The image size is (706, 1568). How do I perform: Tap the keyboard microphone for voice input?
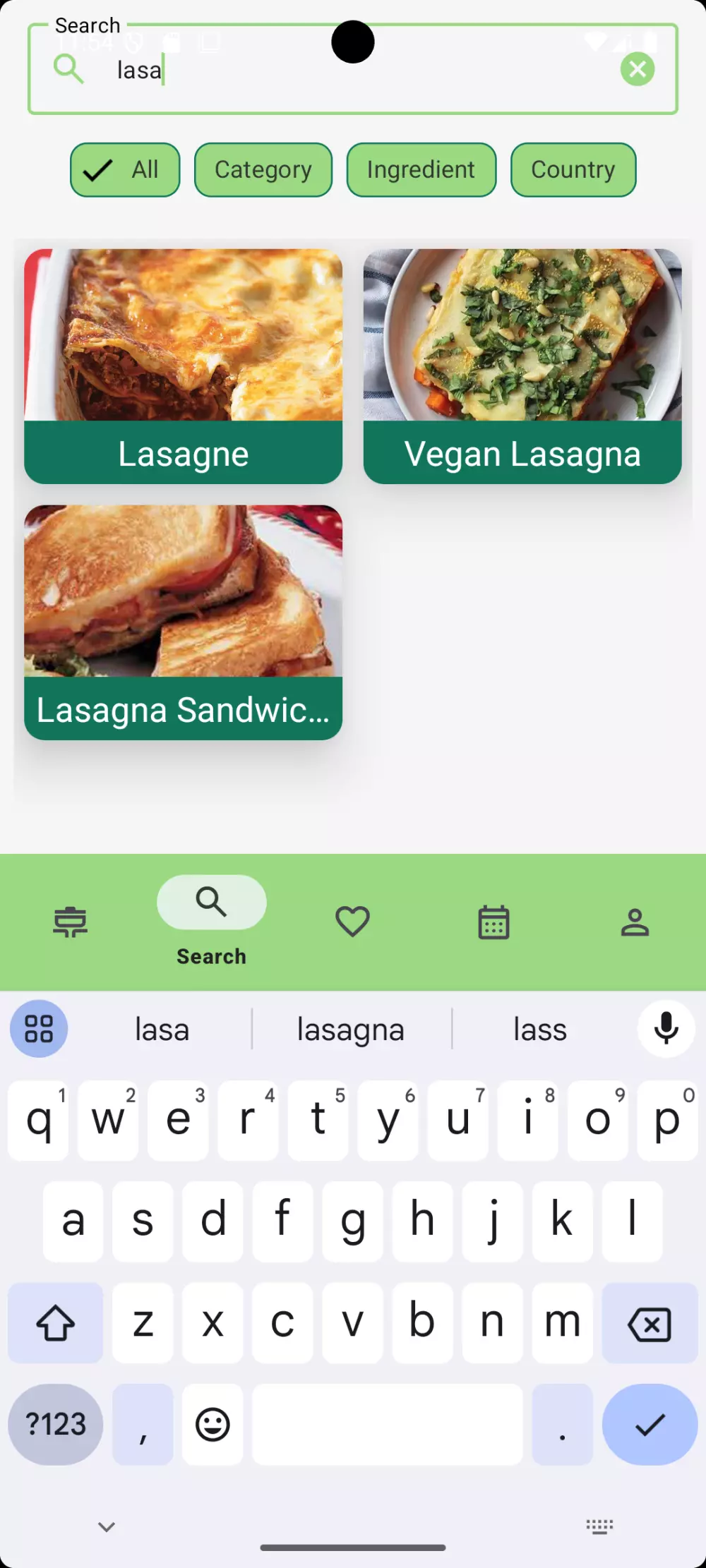(x=666, y=1029)
